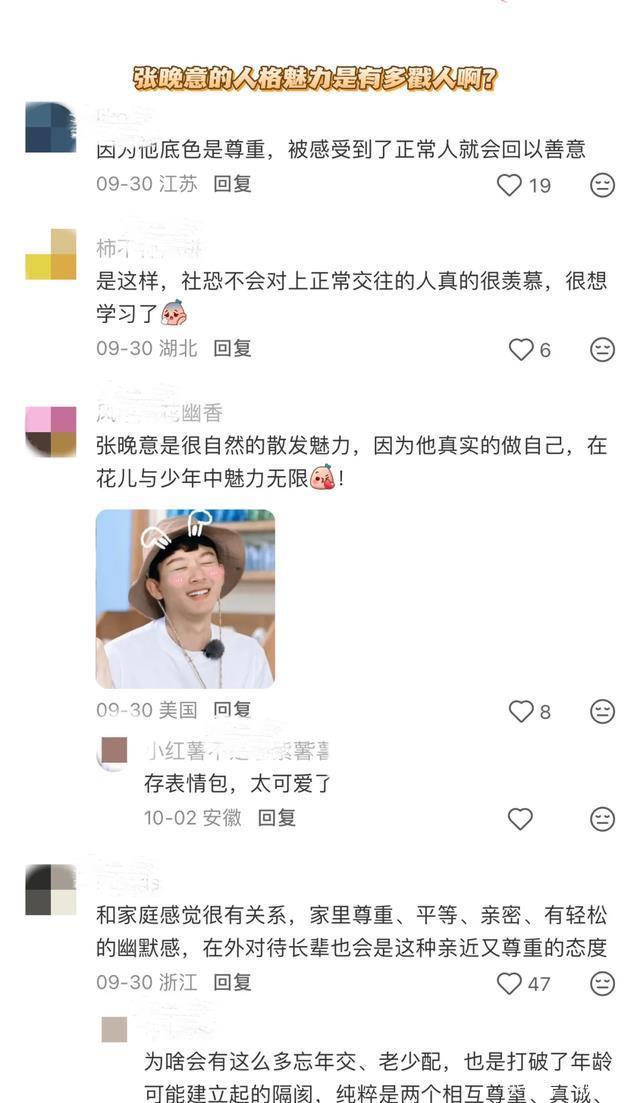This screenshot has height=1103, width=640.
Task: Reply to the 10-02 安徽 comment
Action: [276, 817]
